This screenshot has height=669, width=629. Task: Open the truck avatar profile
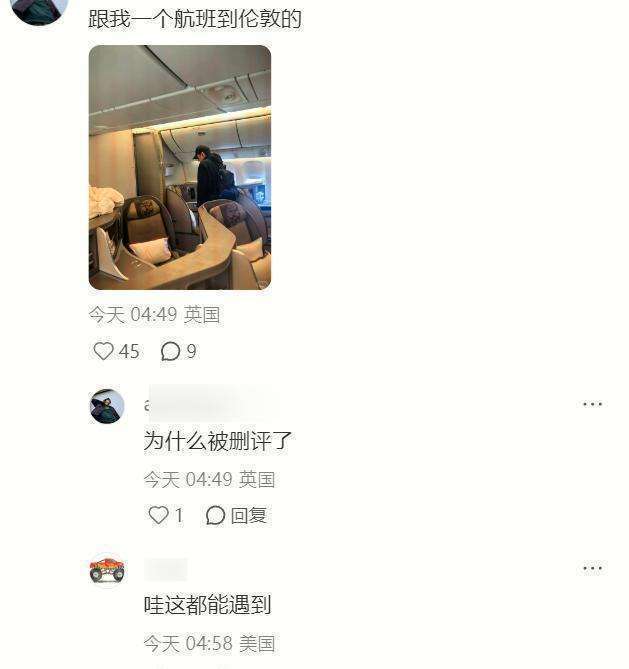[107, 570]
